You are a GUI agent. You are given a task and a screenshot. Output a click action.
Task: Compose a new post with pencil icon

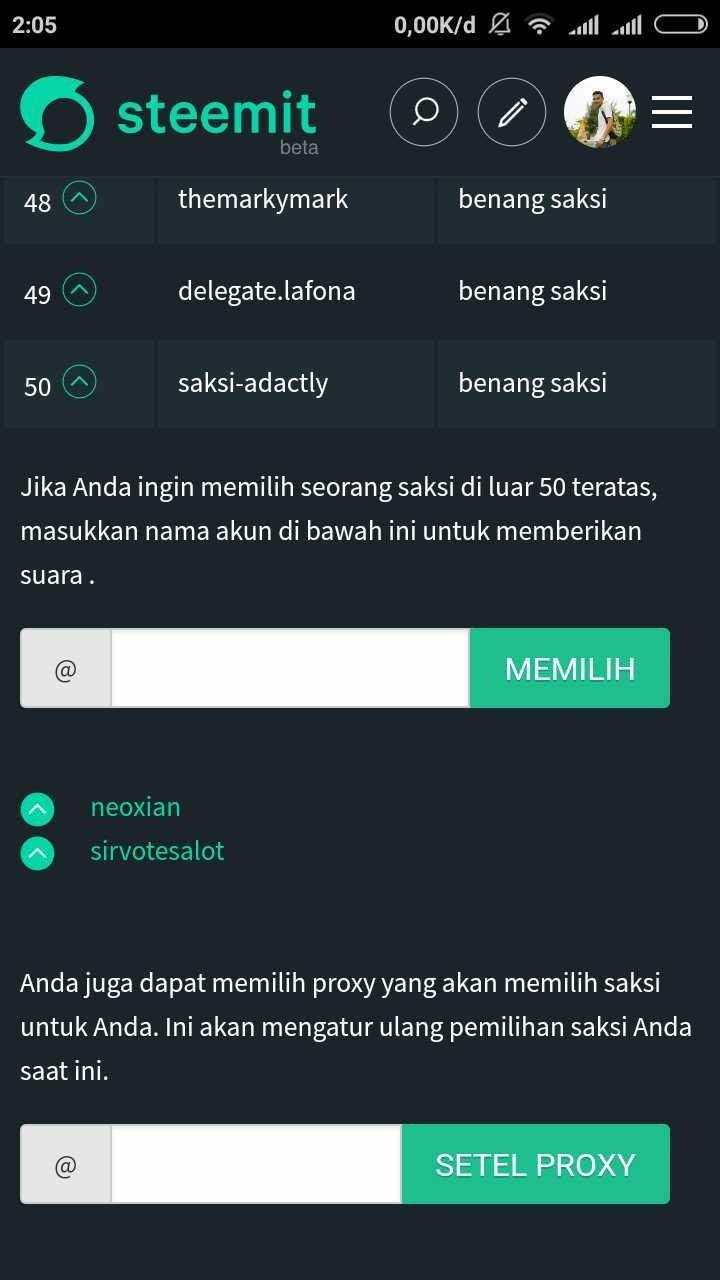[512, 112]
